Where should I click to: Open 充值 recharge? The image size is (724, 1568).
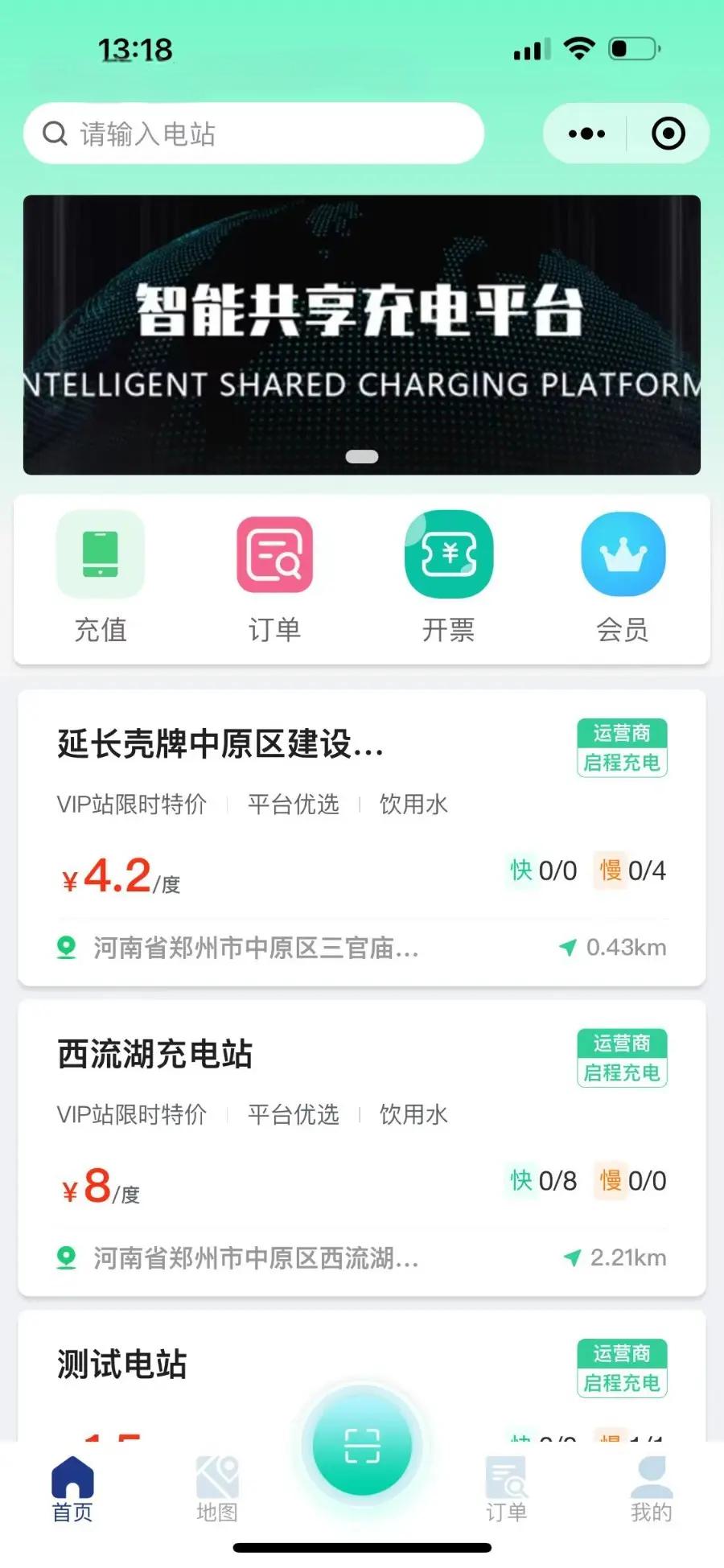click(101, 577)
